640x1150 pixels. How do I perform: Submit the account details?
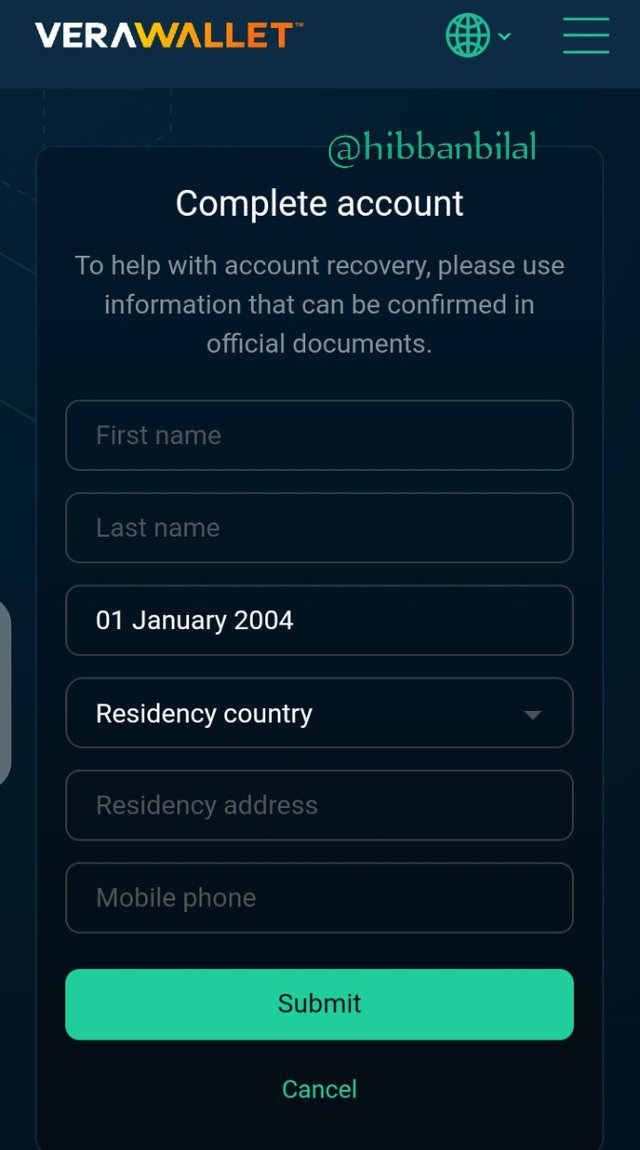319,1003
